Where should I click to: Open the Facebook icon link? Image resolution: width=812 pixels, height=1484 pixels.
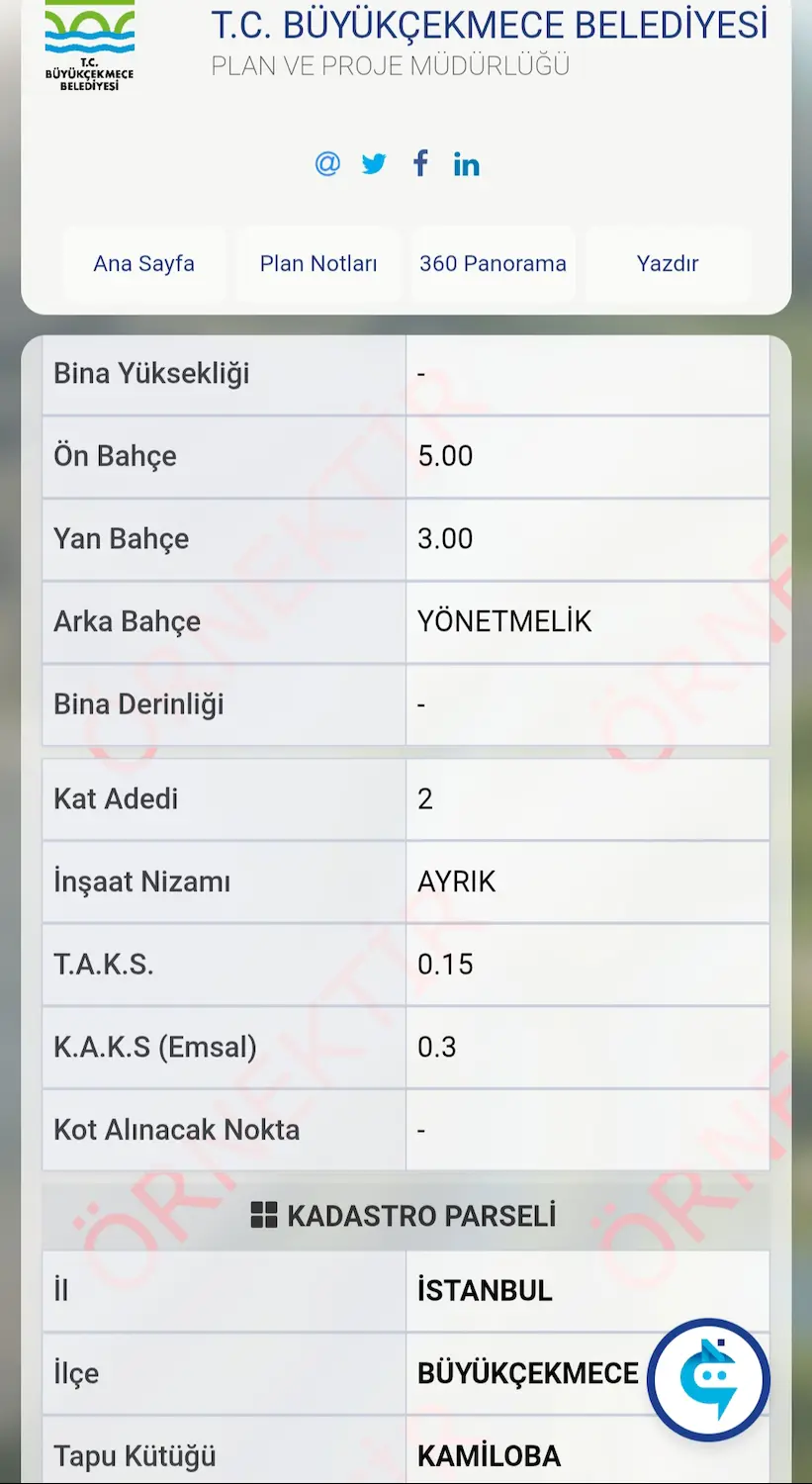point(420,163)
